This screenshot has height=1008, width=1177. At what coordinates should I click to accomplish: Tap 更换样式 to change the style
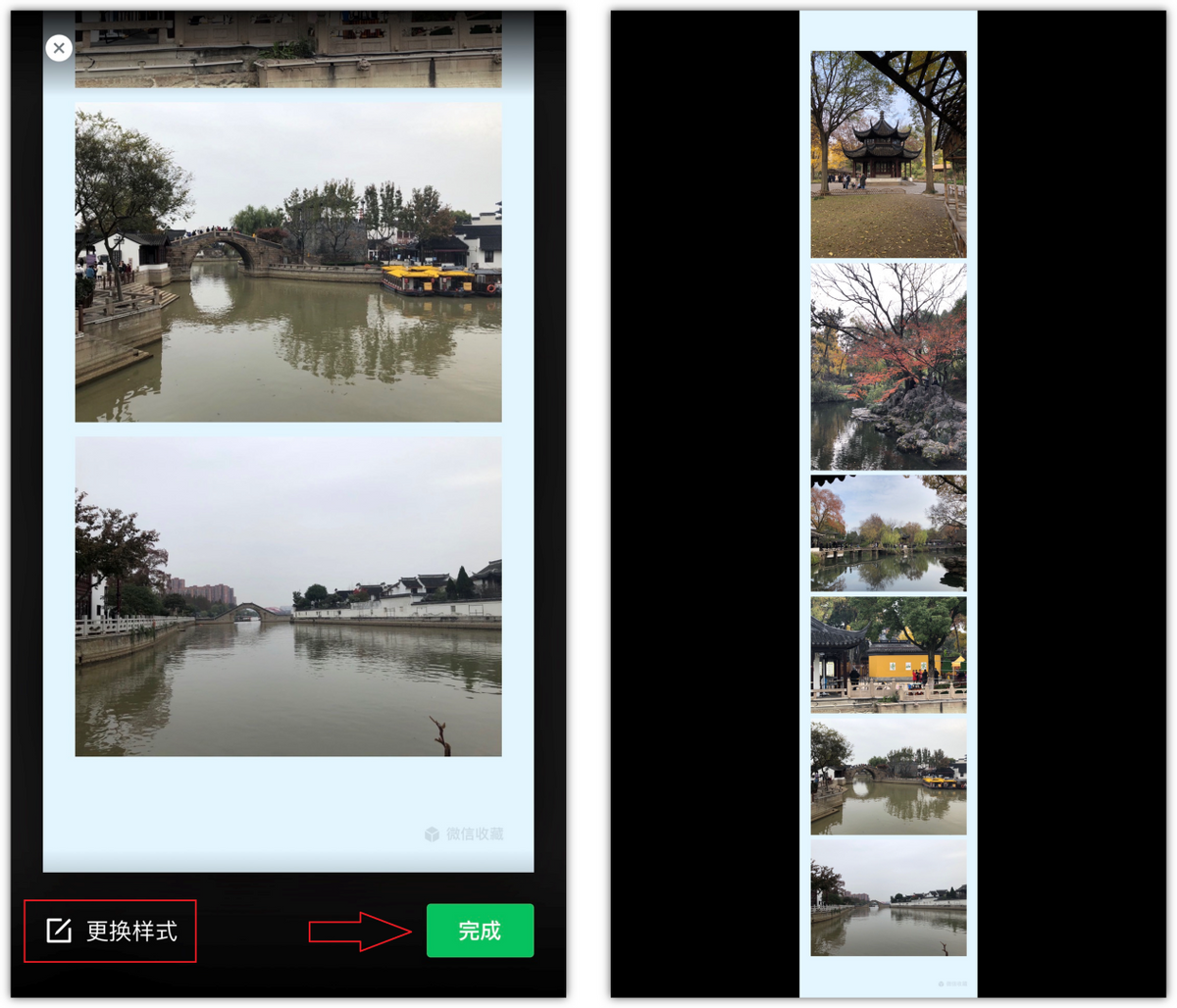click(111, 931)
